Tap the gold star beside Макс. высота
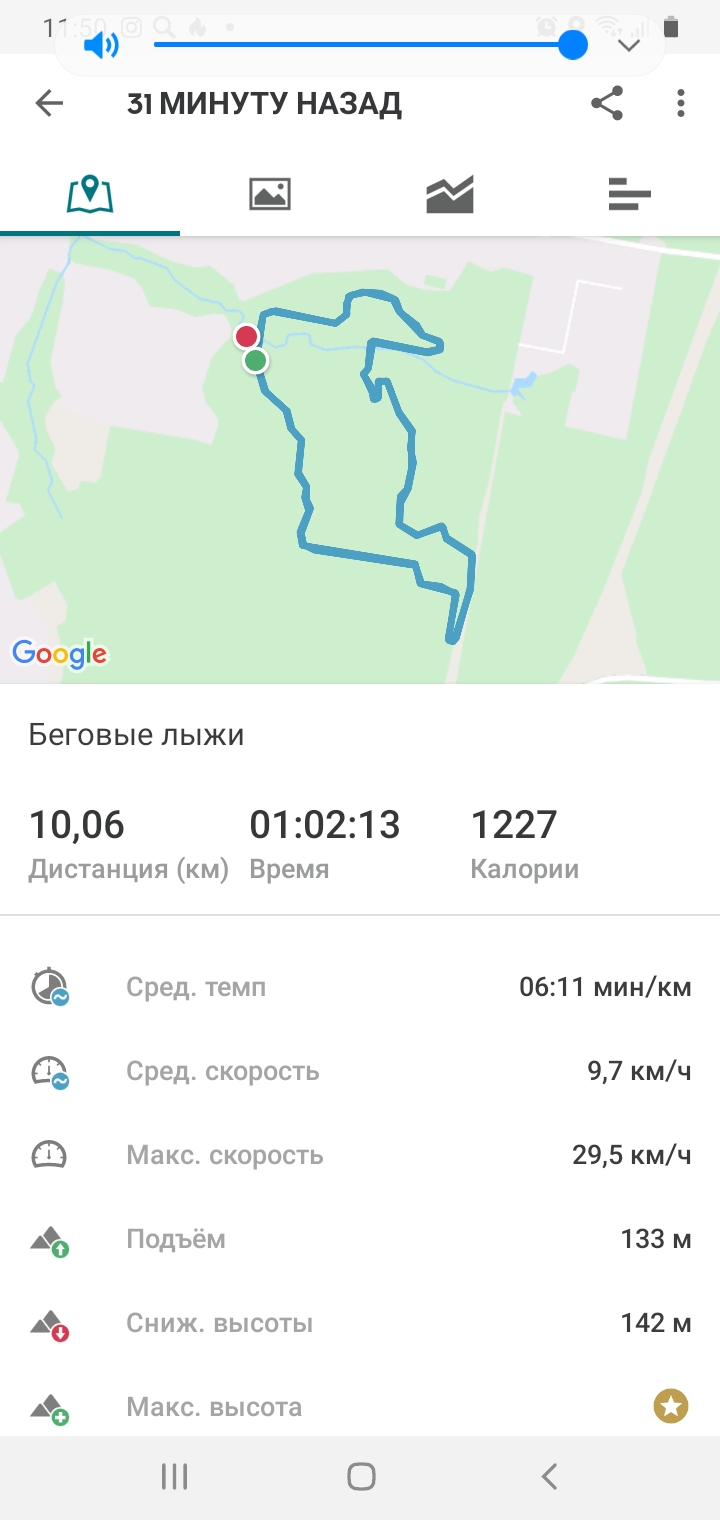The height and width of the screenshot is (1520, 720). pos(671,1407)
